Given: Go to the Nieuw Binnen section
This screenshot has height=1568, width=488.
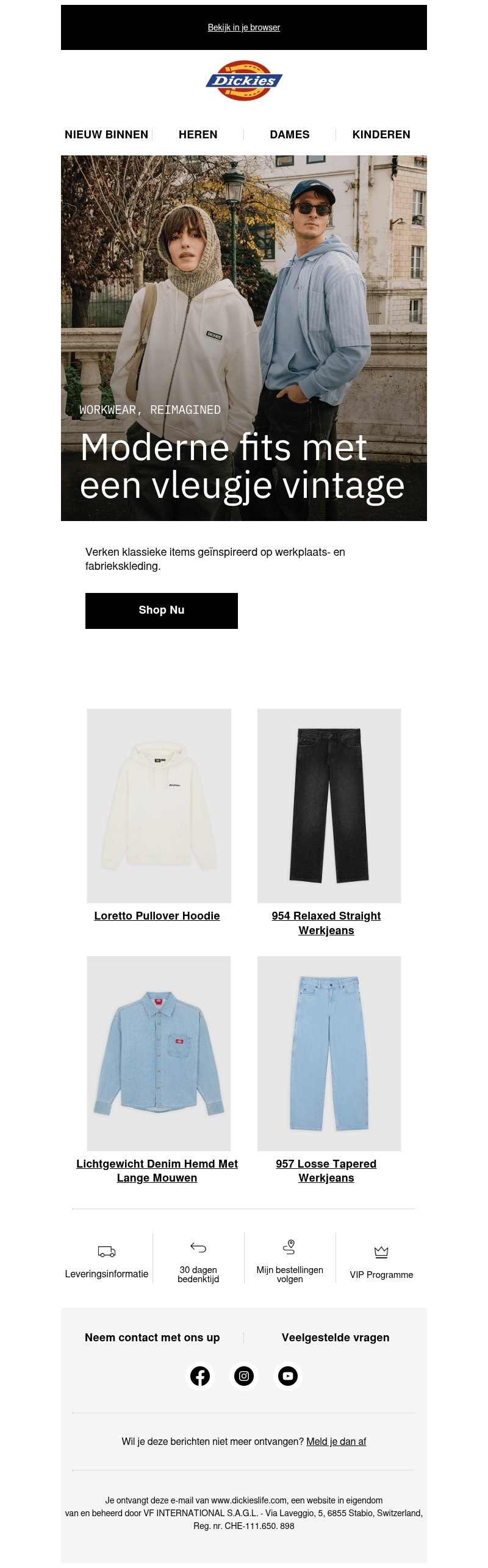Looking at the screenshot, I should [106, 135].
